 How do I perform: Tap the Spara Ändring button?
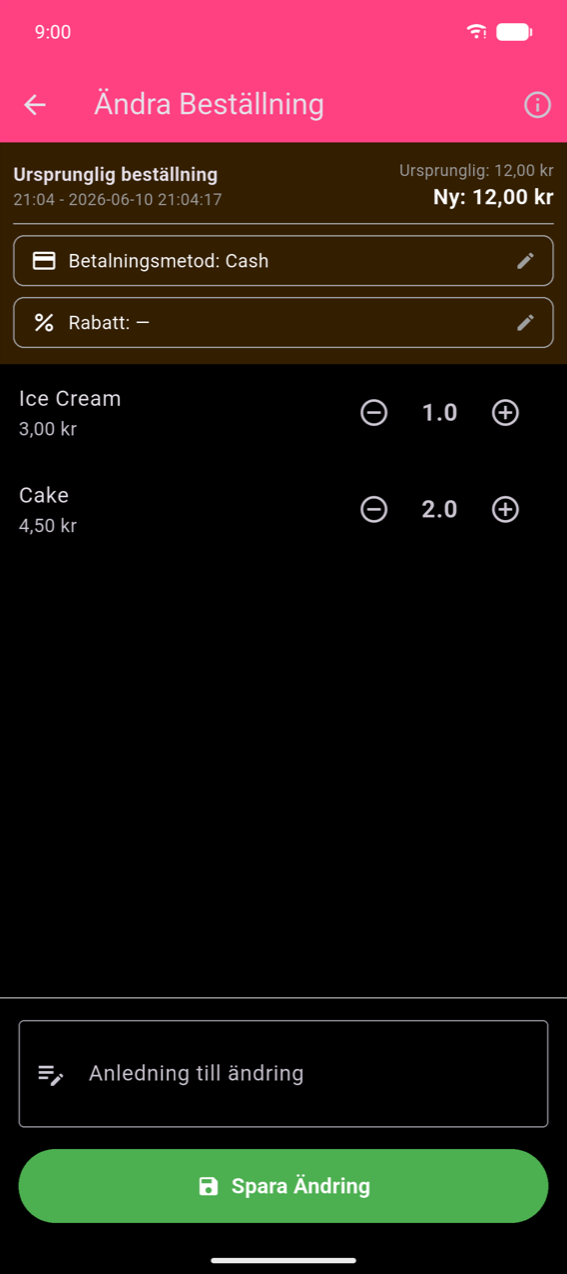[x=283, y=1186]
